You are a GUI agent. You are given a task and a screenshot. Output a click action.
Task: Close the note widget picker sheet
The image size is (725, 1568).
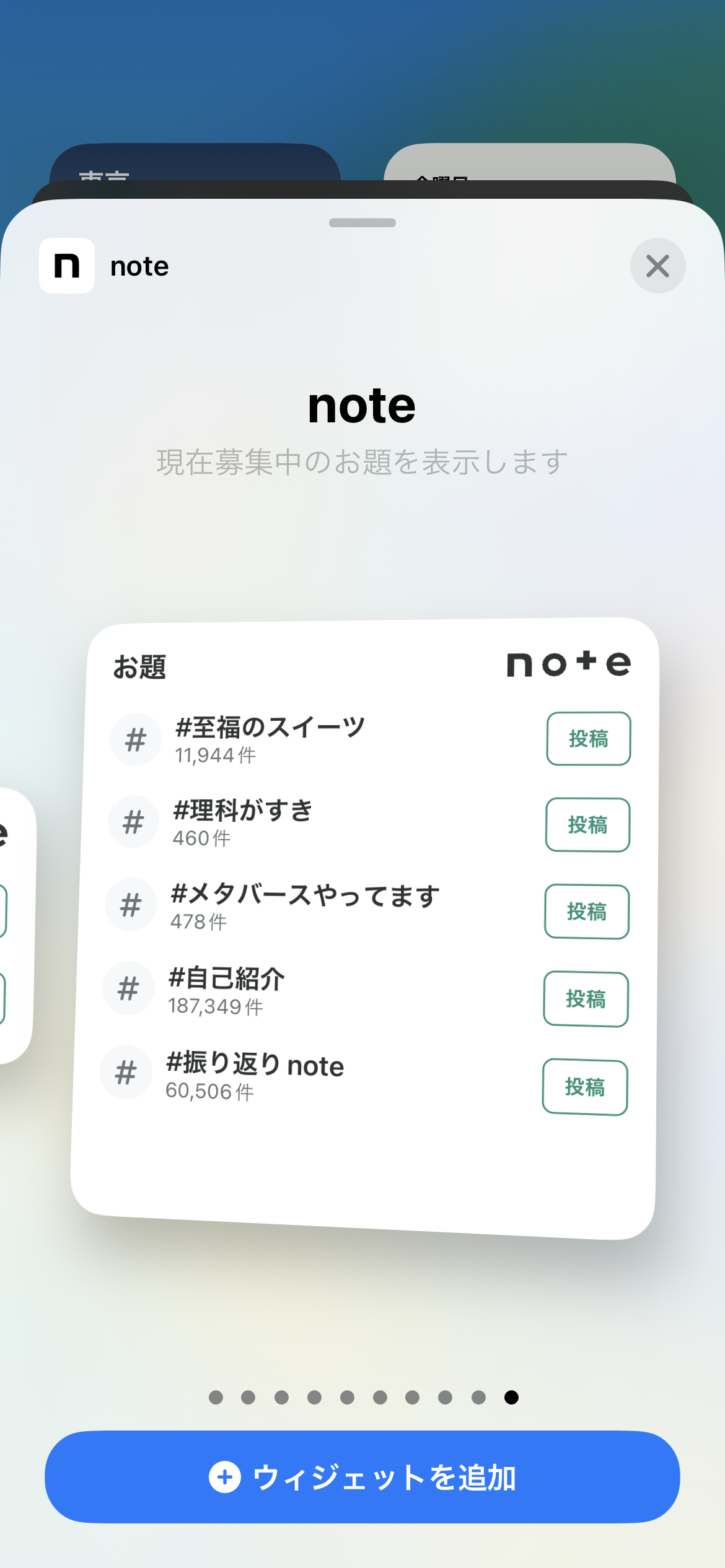[x=657, y=266]
